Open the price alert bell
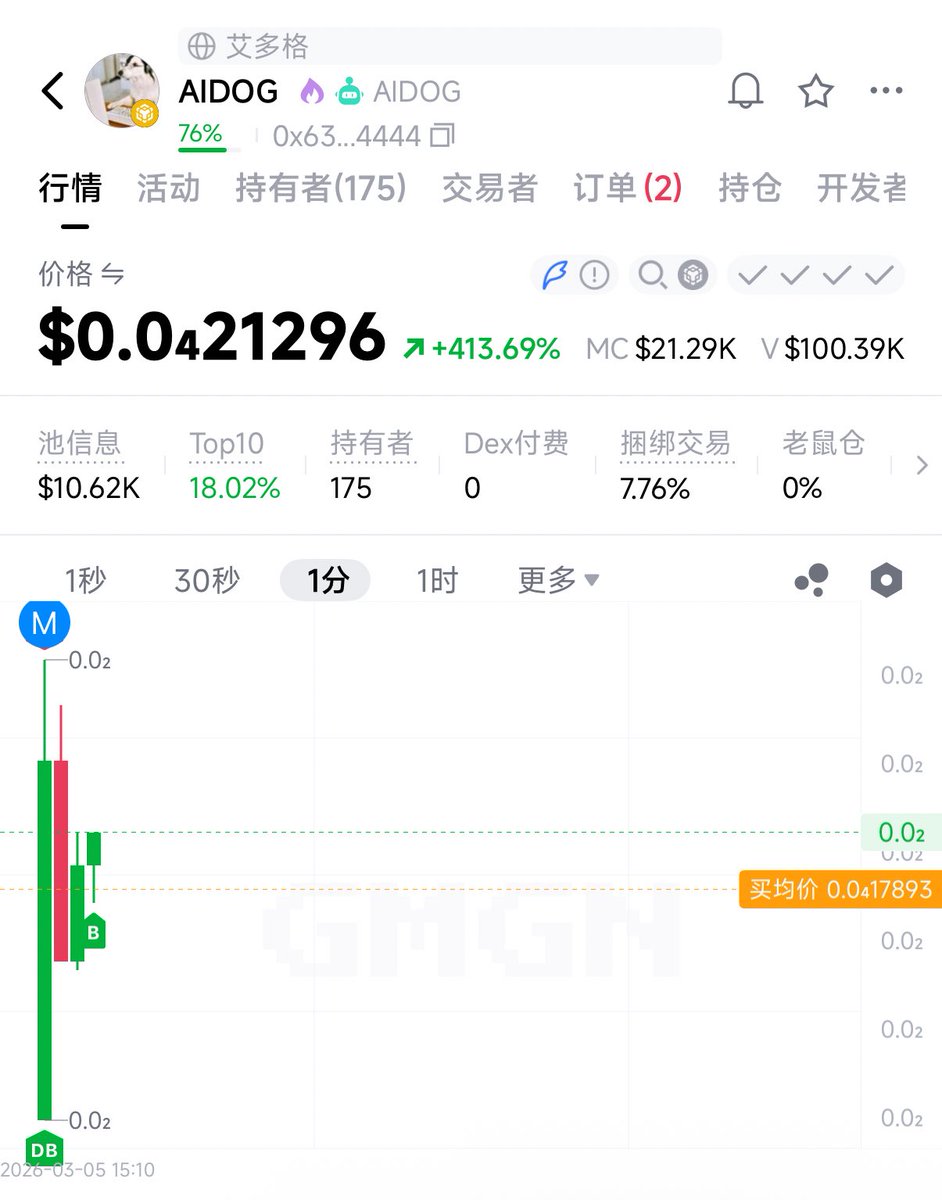942x1200 pixels. [745, 92]
